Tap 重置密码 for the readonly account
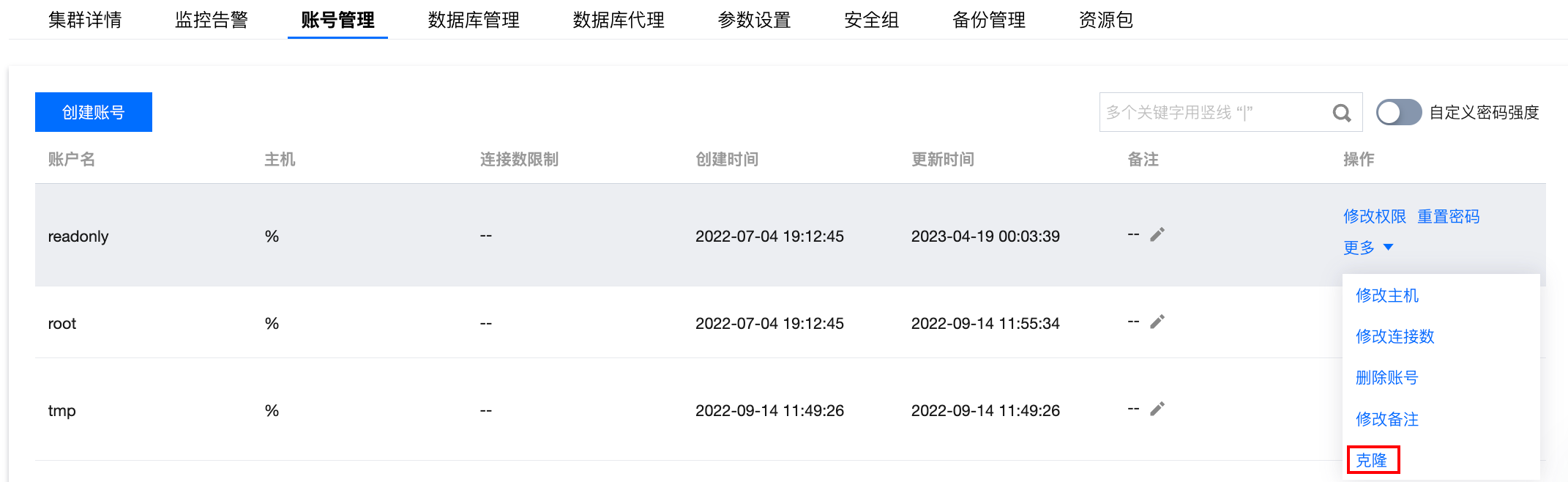Image resolution: width=1568 pixels, height=482 pixels. tap(1448, 216)
